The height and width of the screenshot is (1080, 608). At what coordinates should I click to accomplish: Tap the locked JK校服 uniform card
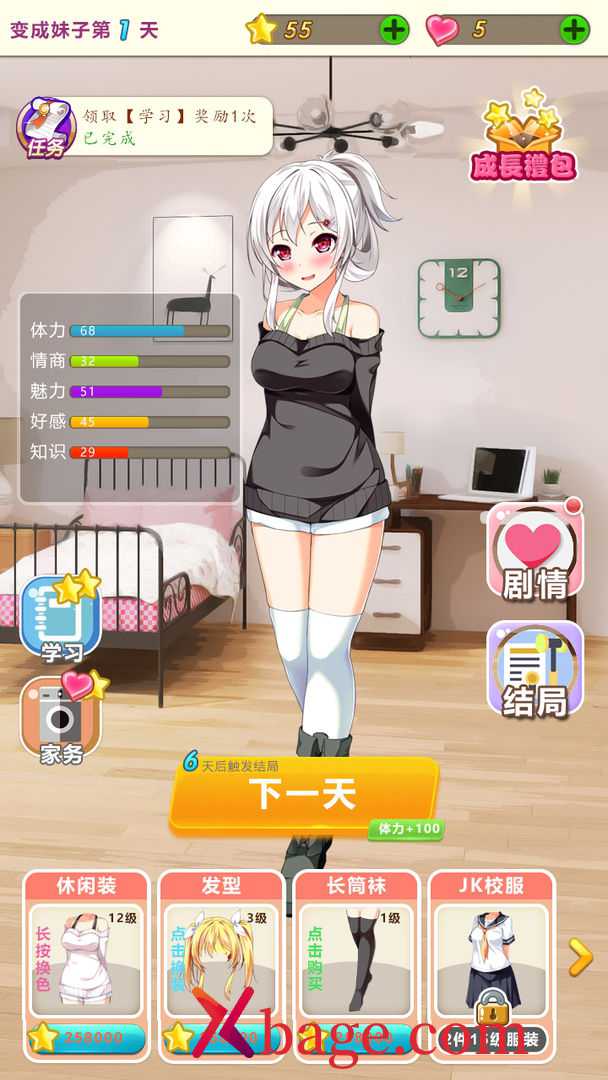click(x=492, y=966)
